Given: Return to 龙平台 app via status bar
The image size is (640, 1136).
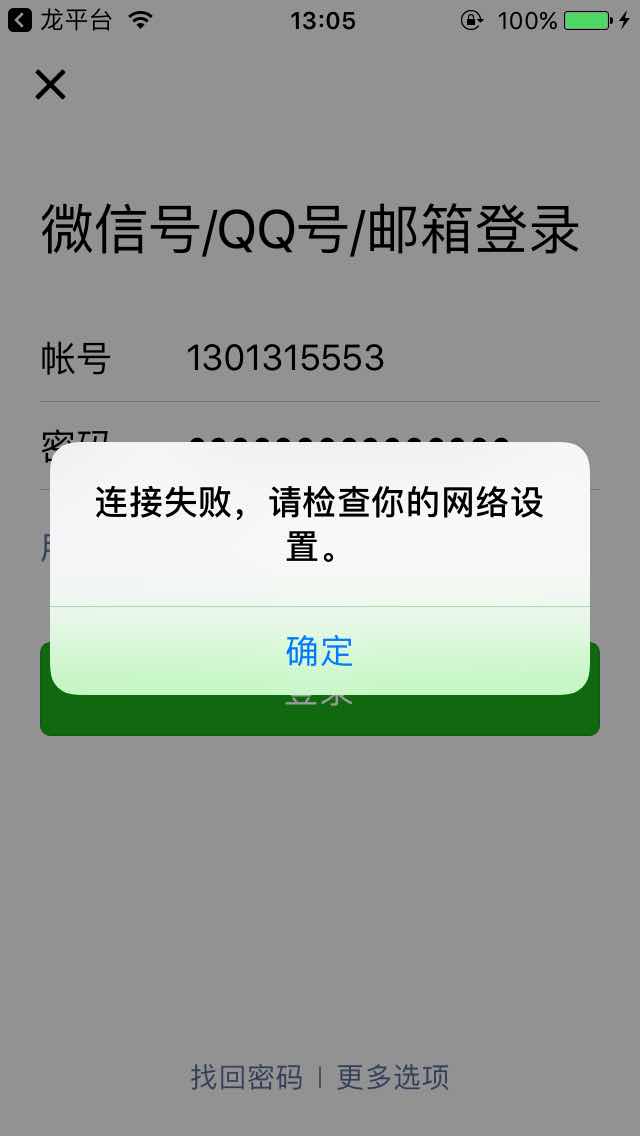Looking at the screenshot, I should pos(61,20).
